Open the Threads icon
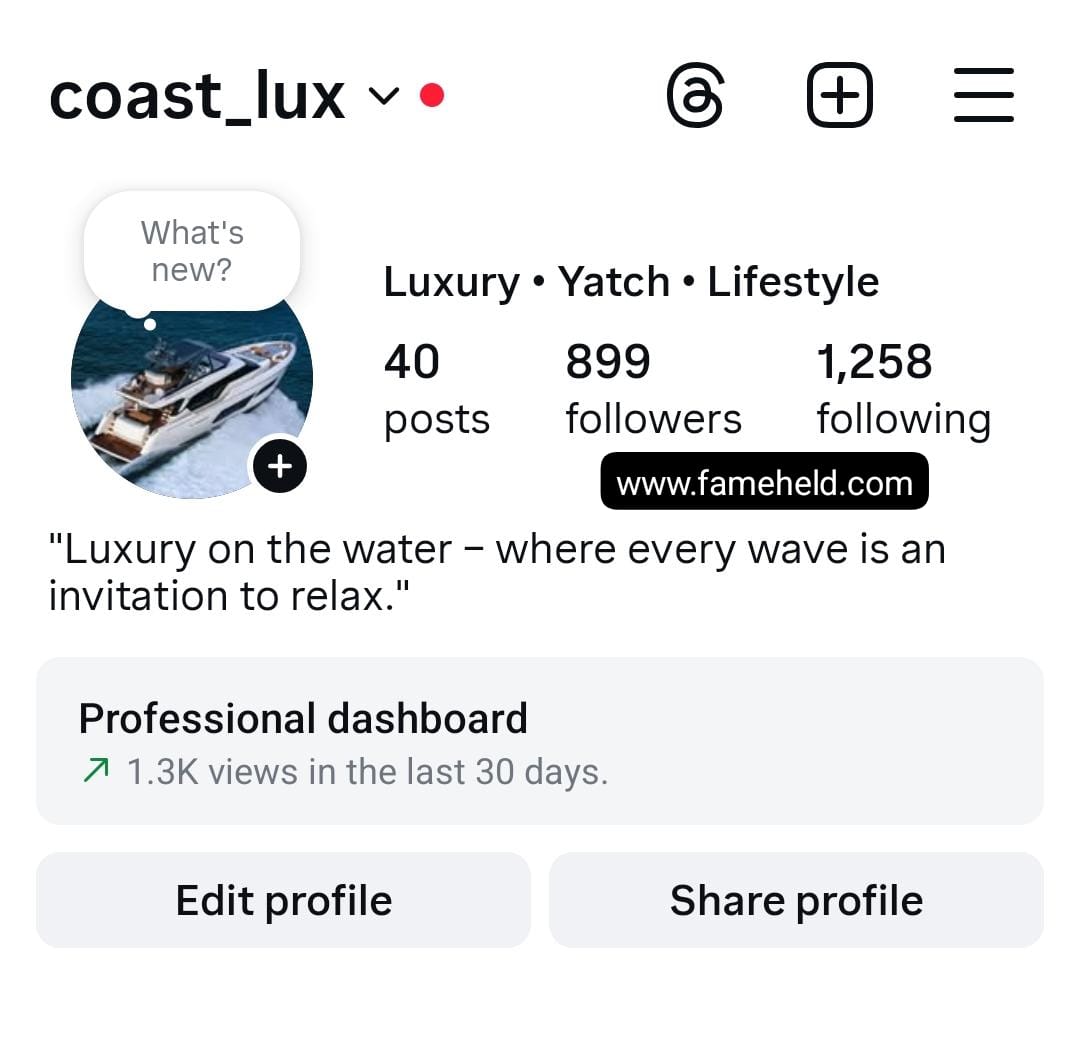Screen dimensions: 1080x1038 [694, 96]
